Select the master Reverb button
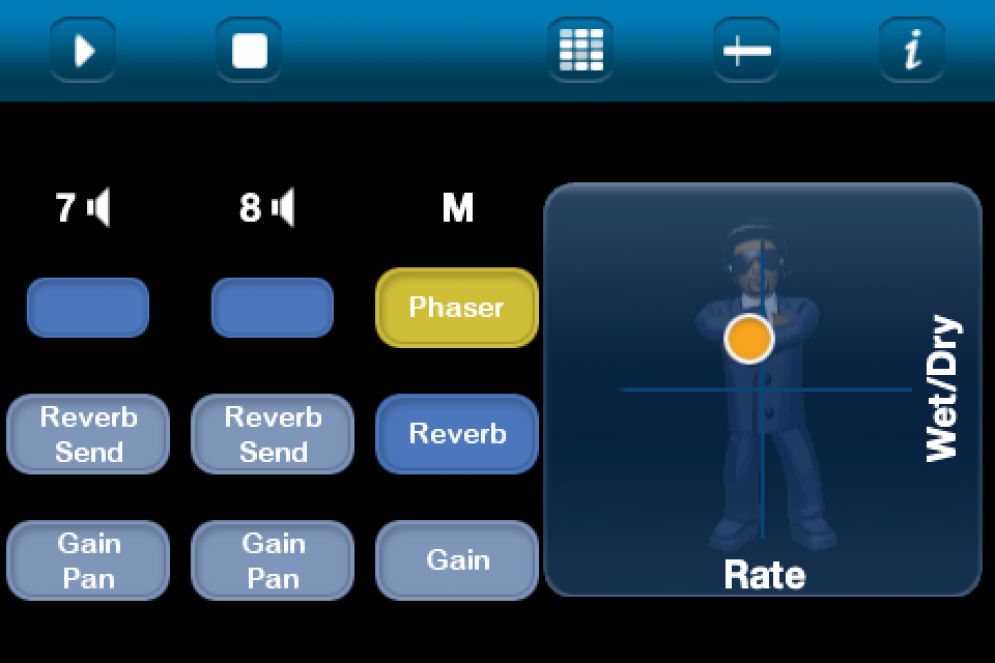 (457, 434)
